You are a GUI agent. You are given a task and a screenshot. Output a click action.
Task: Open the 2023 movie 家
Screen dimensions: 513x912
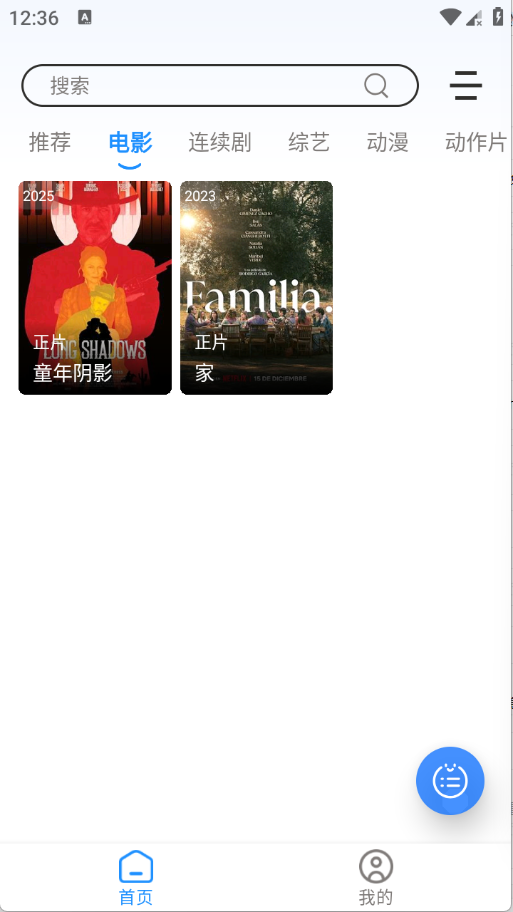pyautogui.click(x=256, y=288)
